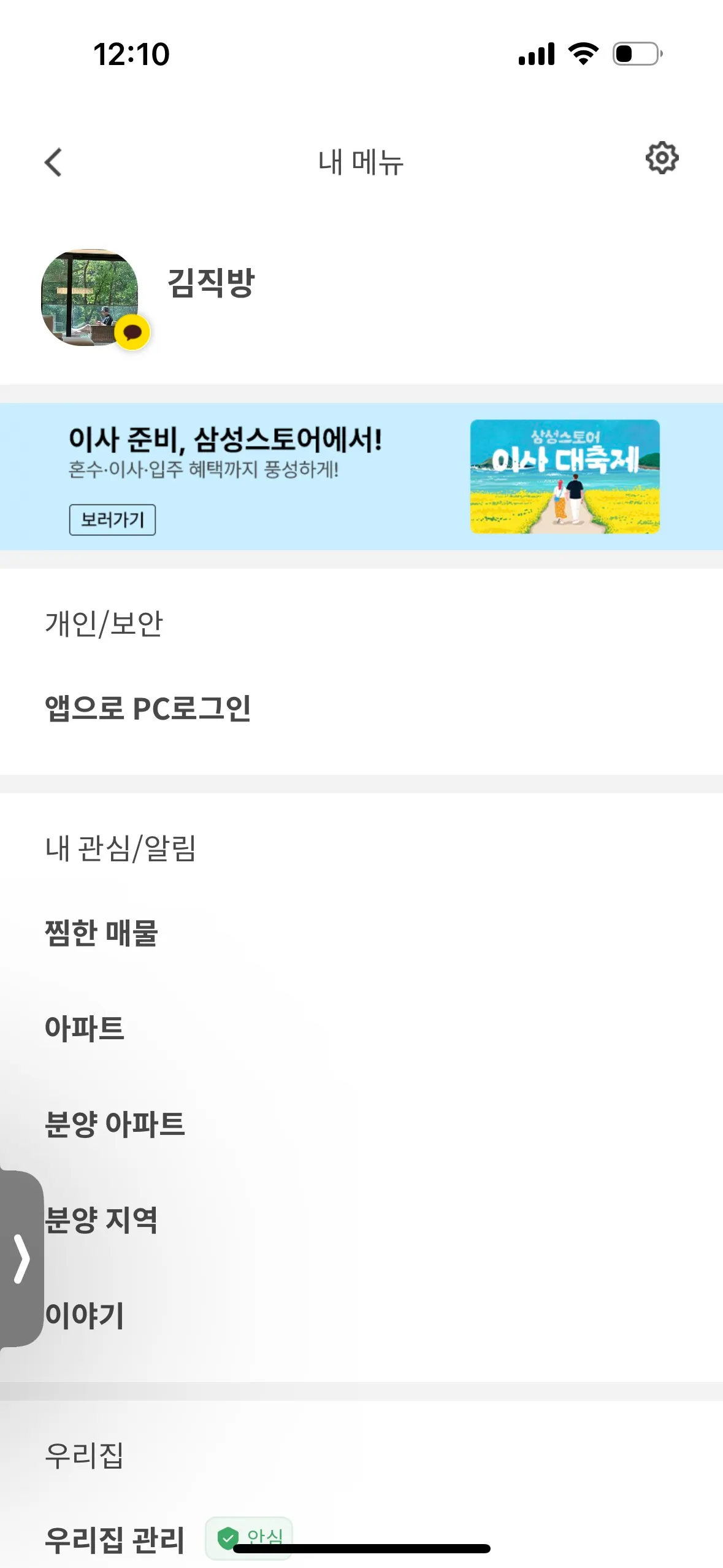
Task: Open 우리집 관리
Action: pos(361,1539)
